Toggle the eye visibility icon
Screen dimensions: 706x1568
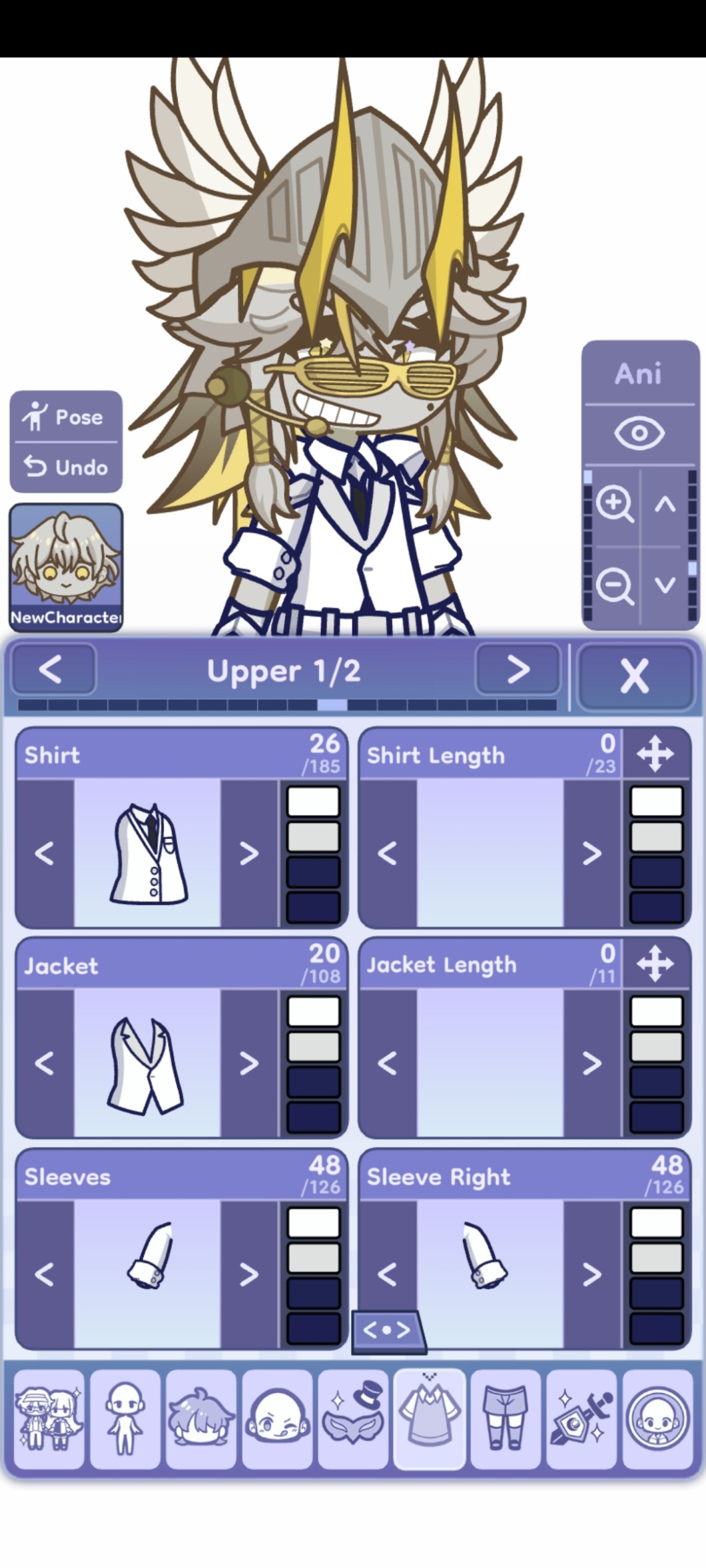639,433
